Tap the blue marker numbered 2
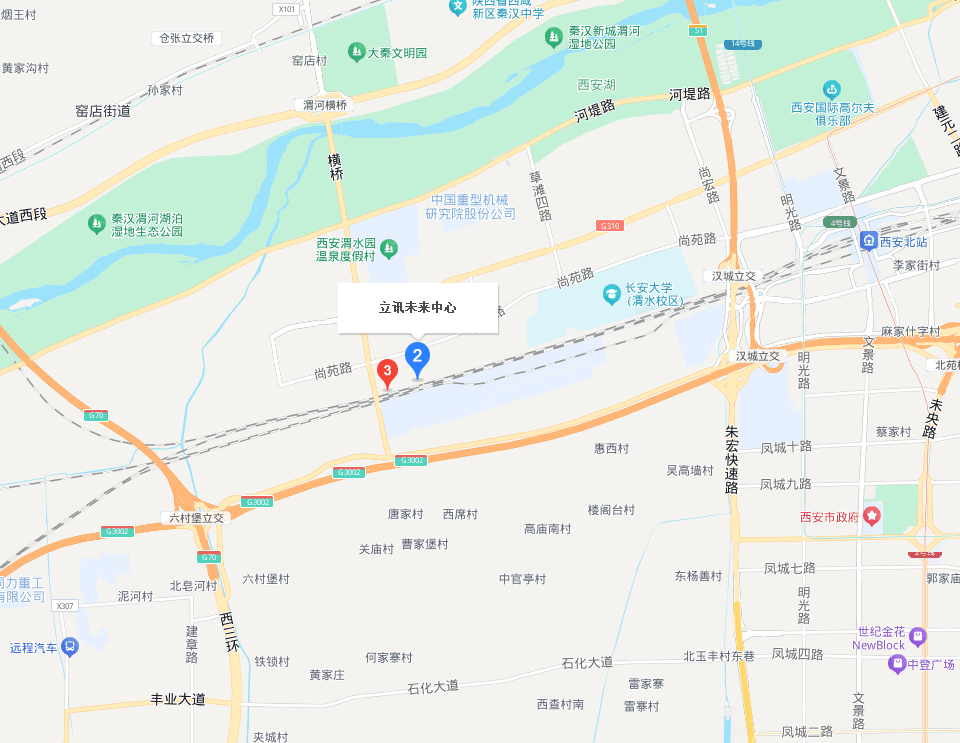Viewport: 960px width, 743px height. 417,357
